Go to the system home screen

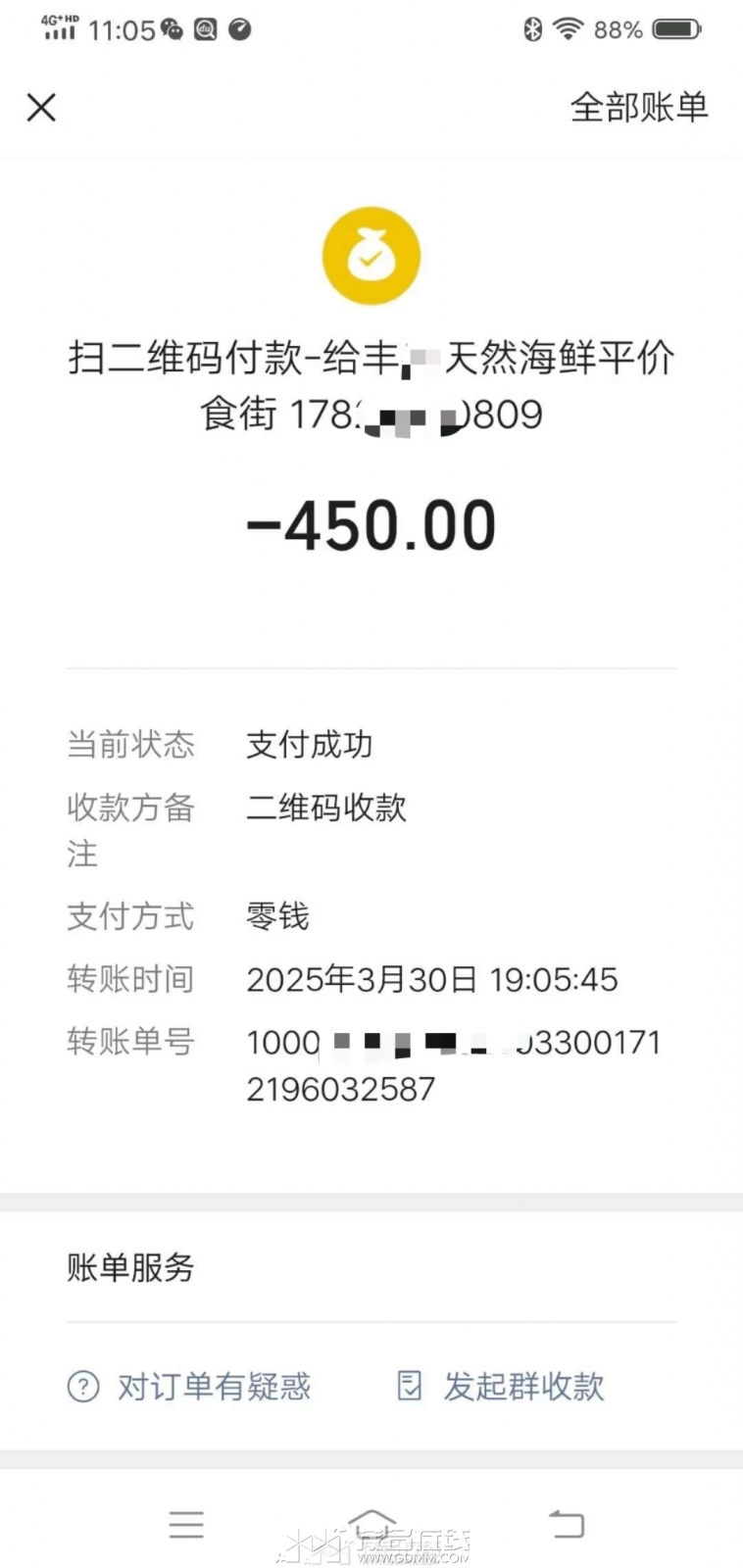tap(372, 1524)
